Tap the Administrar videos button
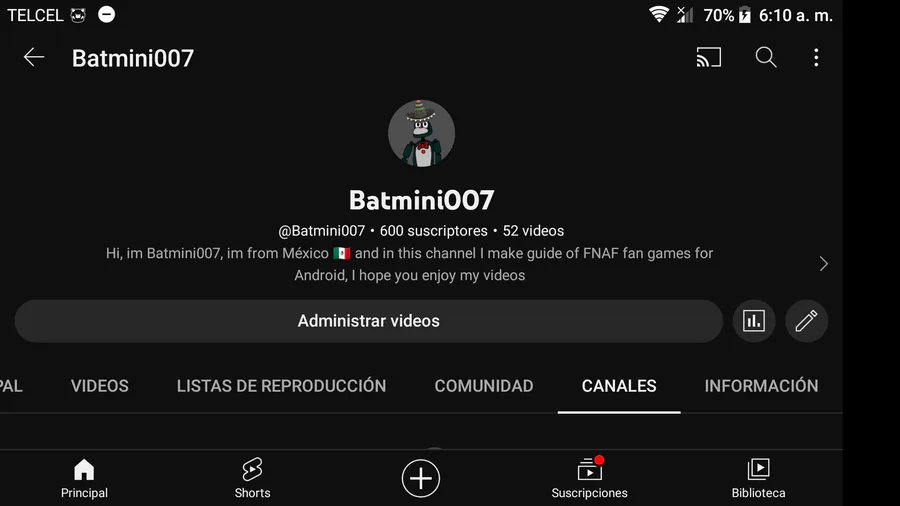Viewport: 900px width, 506px height. [x=368, y=321]
